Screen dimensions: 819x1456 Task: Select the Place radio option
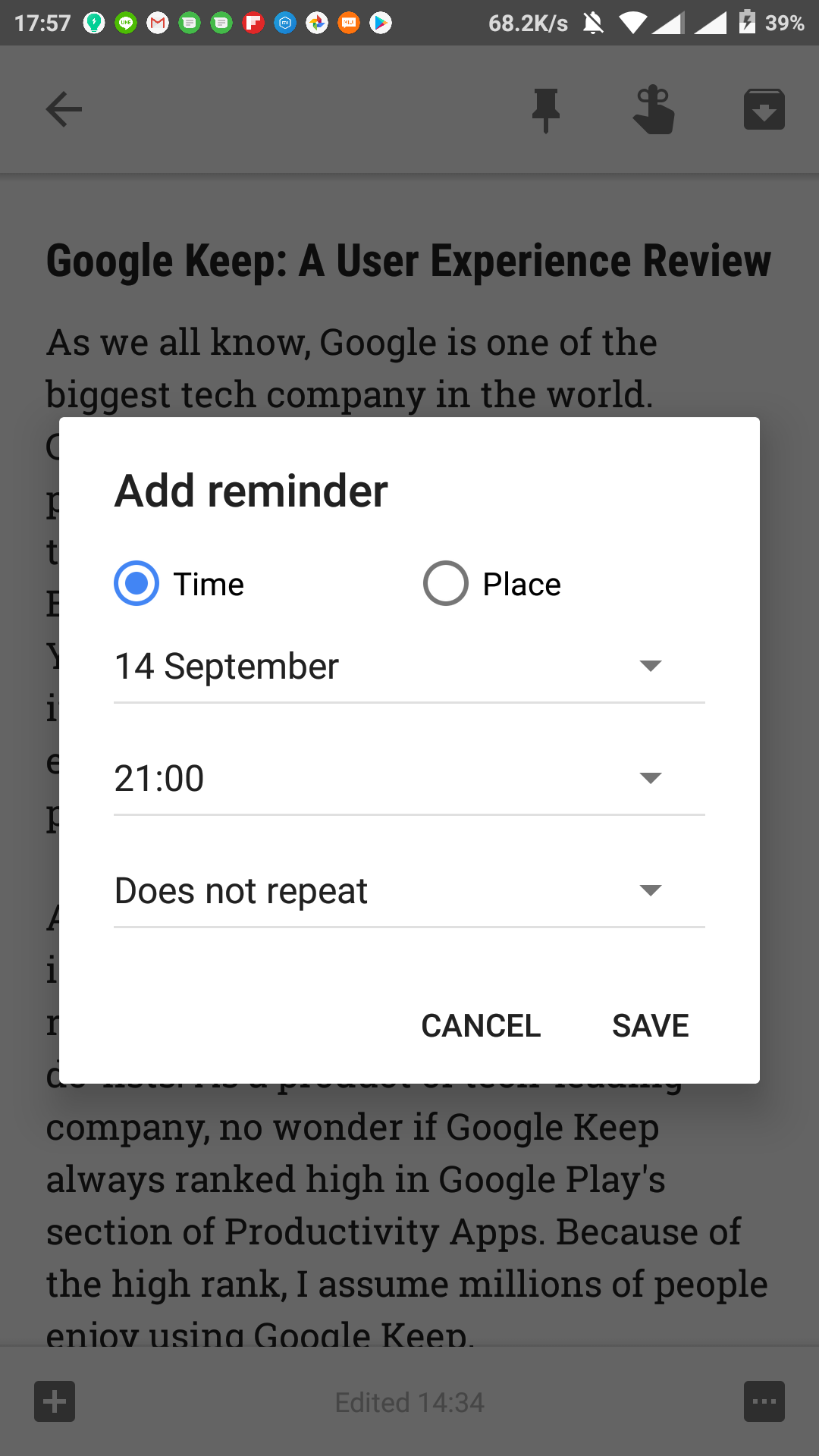click(x=446, y=584)
